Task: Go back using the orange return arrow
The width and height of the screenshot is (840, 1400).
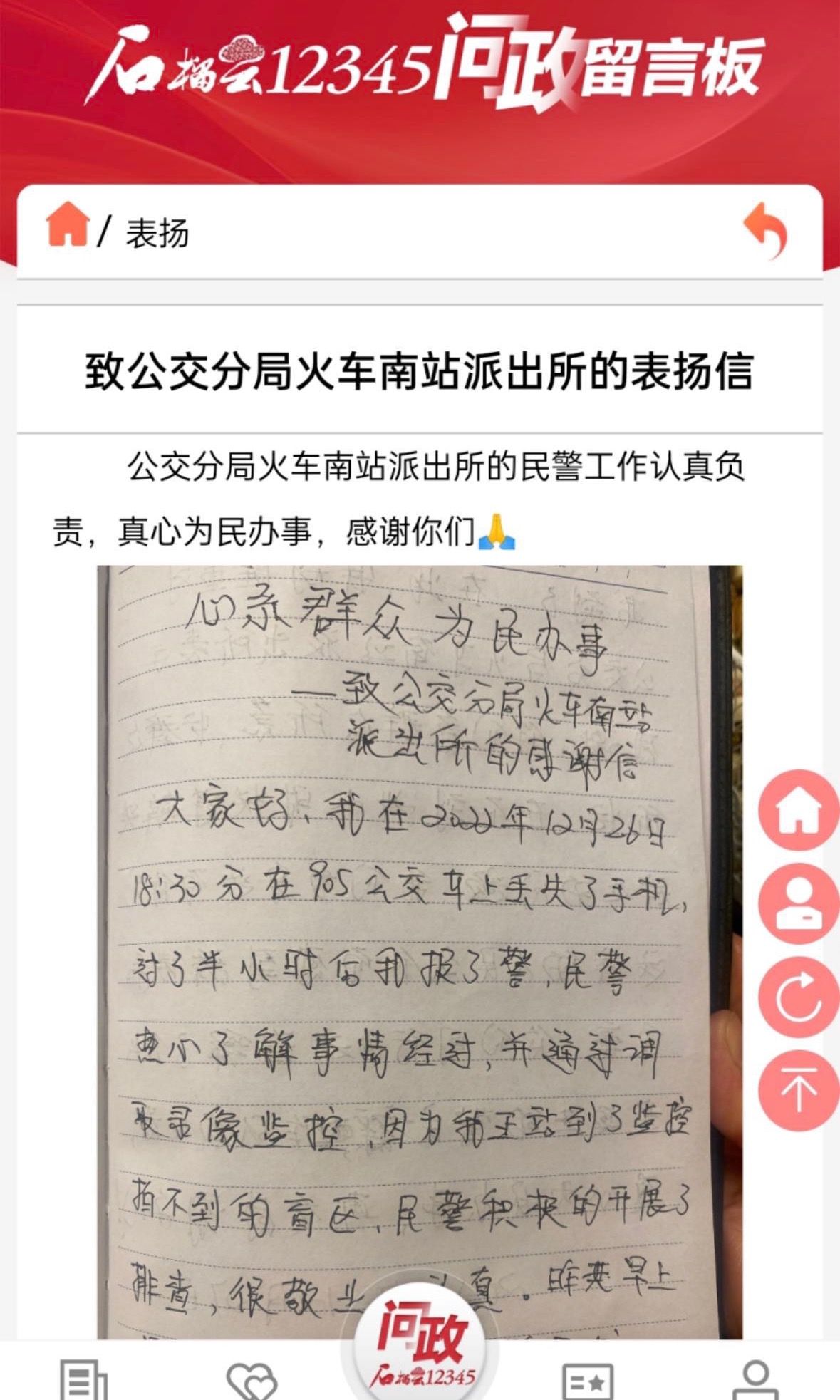Action: point(765,230)
